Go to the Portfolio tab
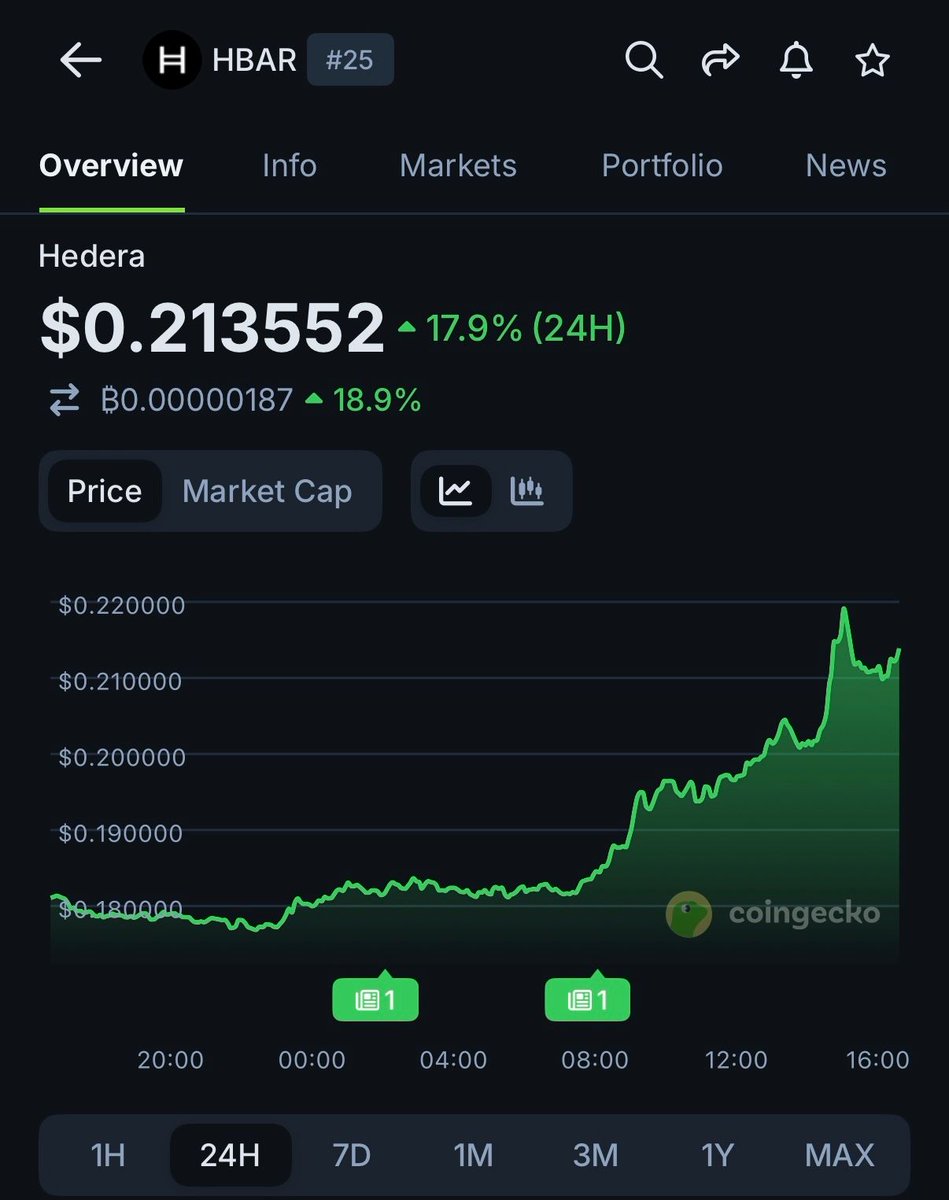949x1200 pixels. click(662, 165)
